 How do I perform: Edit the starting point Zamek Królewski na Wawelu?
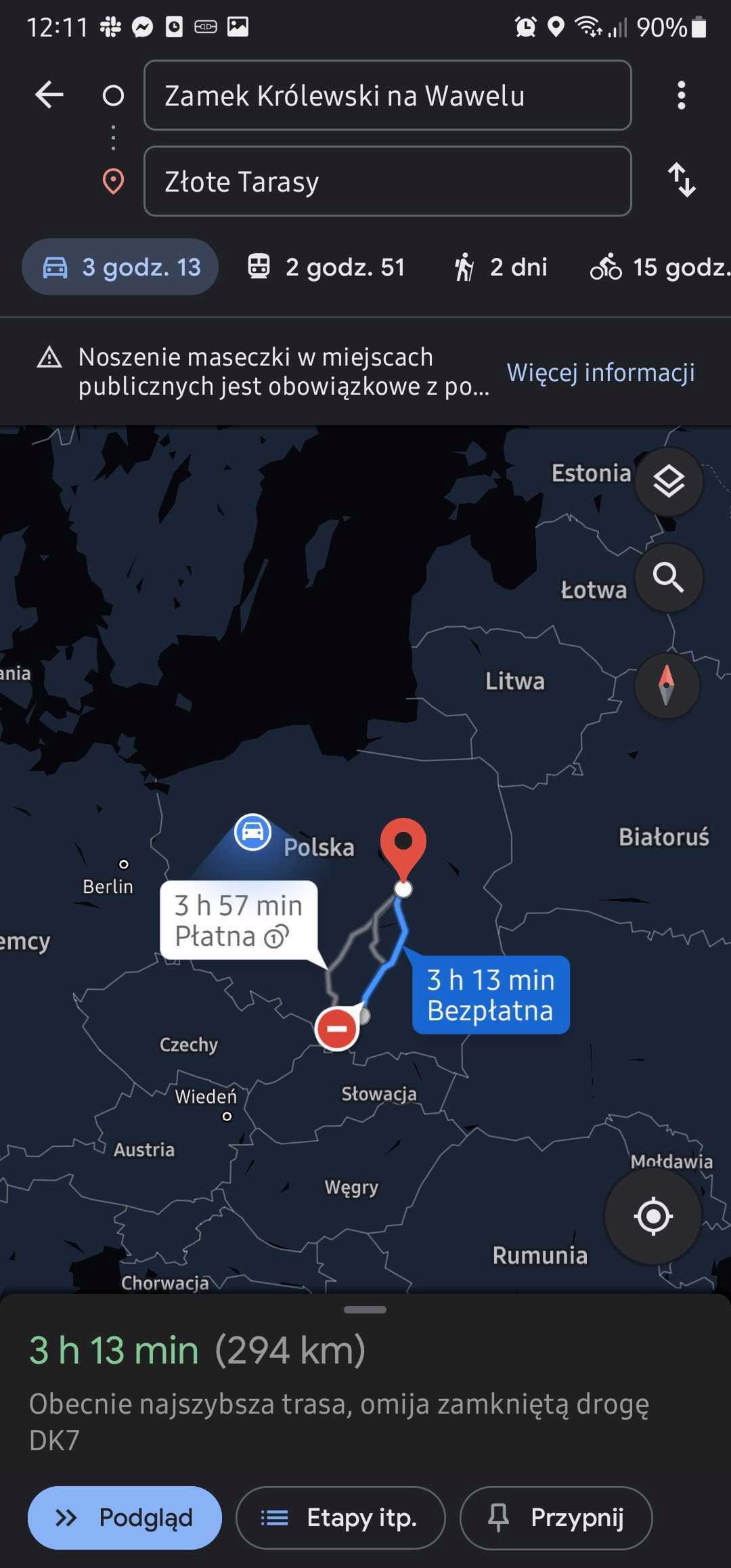pos(387,95)
